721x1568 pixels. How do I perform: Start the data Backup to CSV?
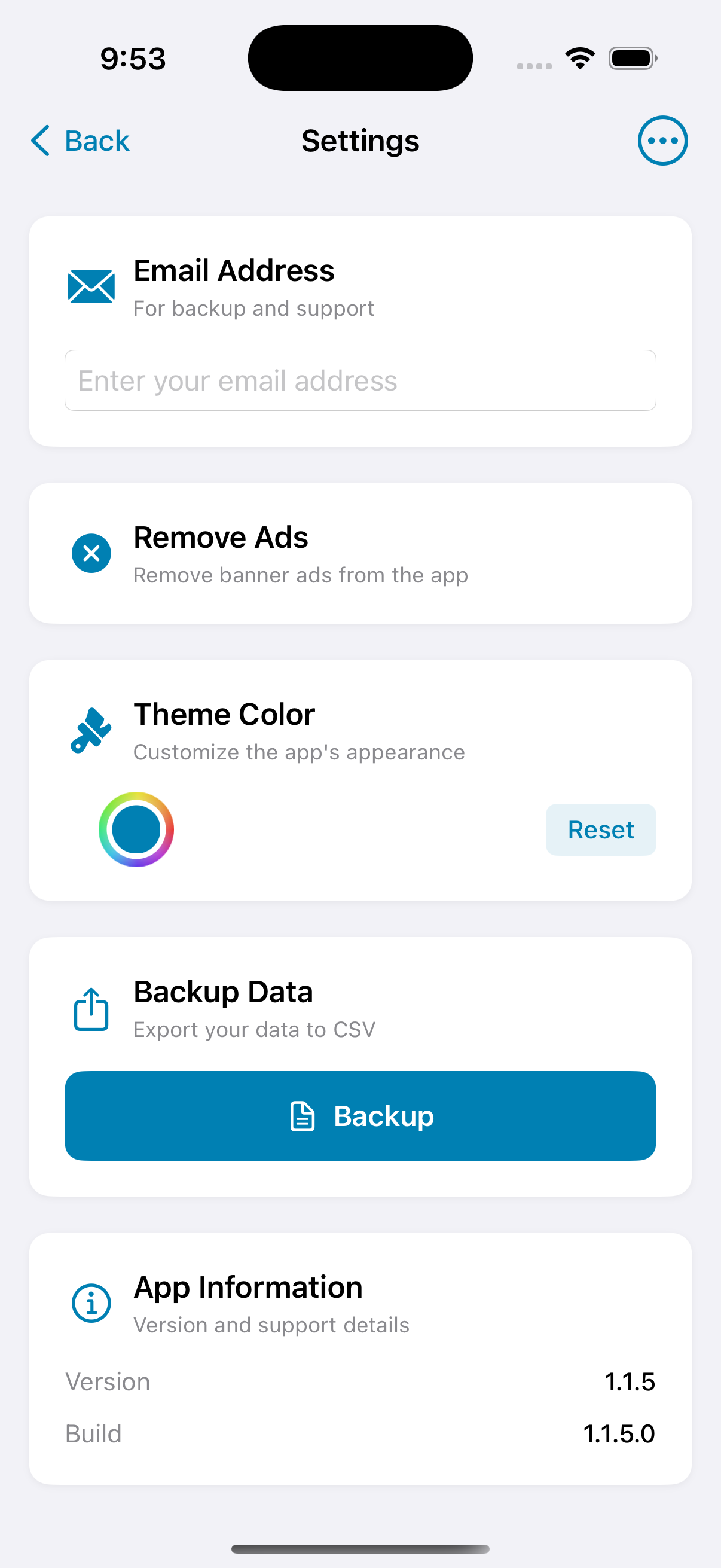pos(359,1116)
